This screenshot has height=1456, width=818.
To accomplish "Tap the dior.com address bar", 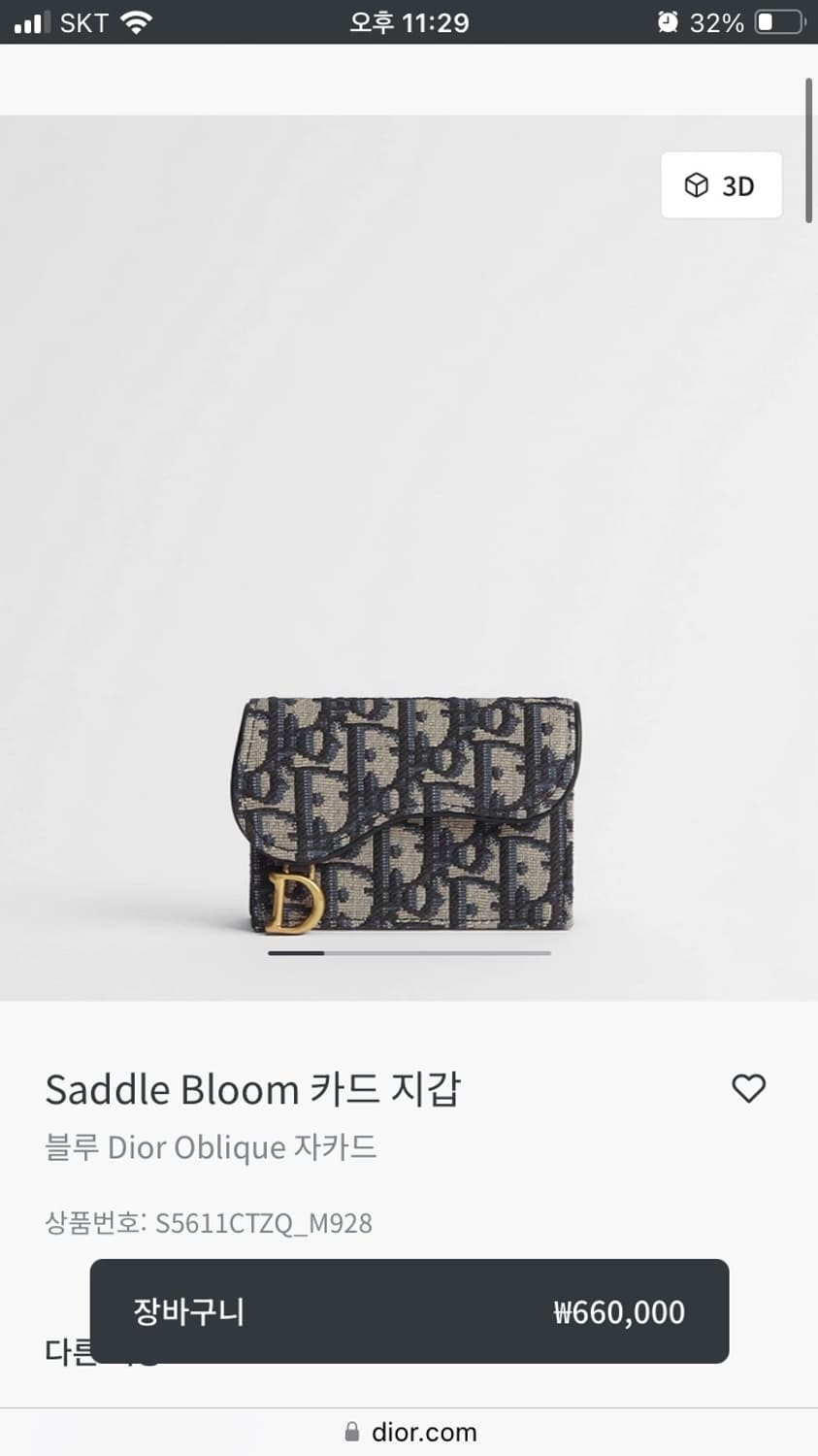I will tap(423, 1433).
